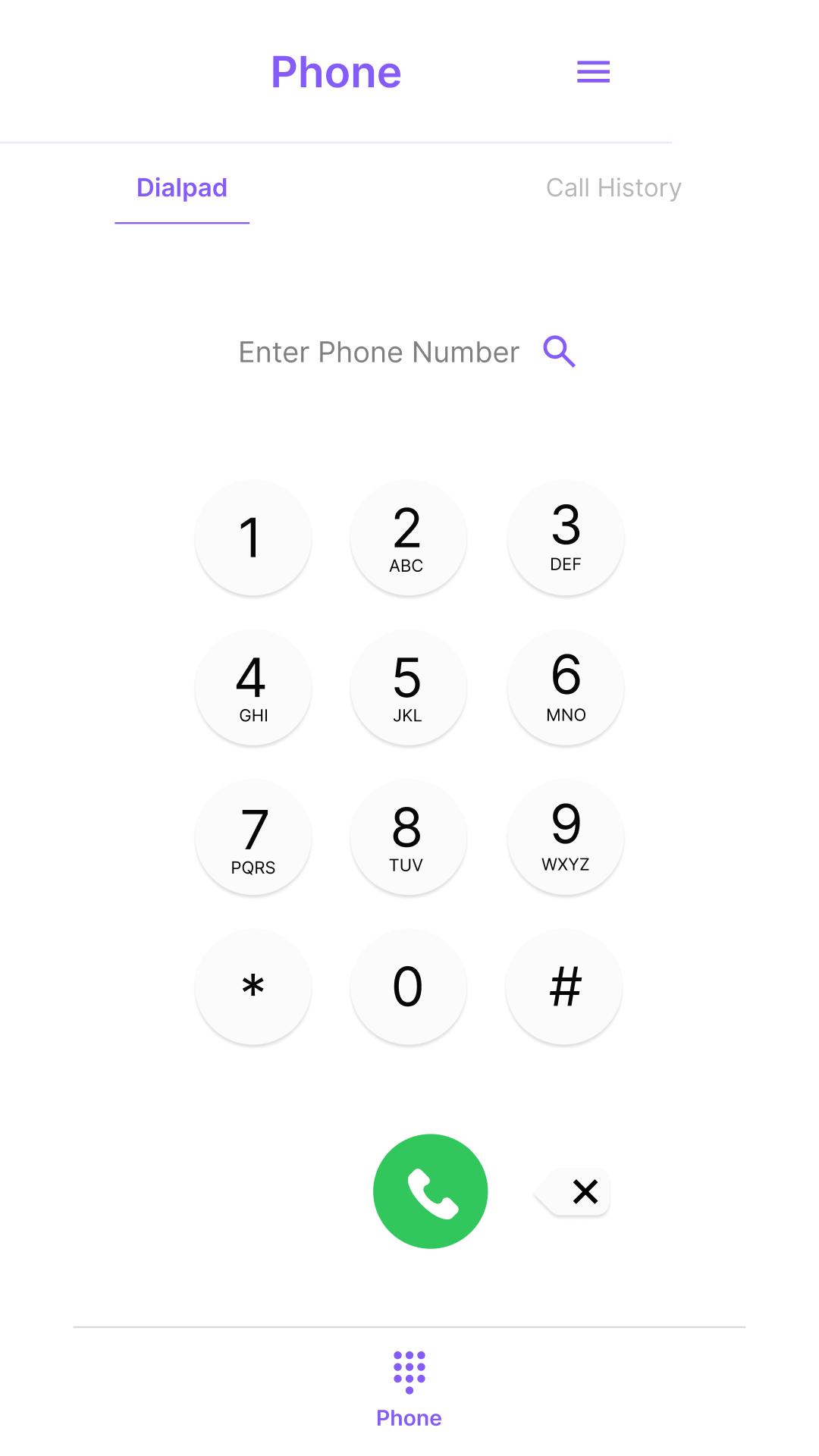Dial digit 1 on the keypad

(x=253, y=538)
